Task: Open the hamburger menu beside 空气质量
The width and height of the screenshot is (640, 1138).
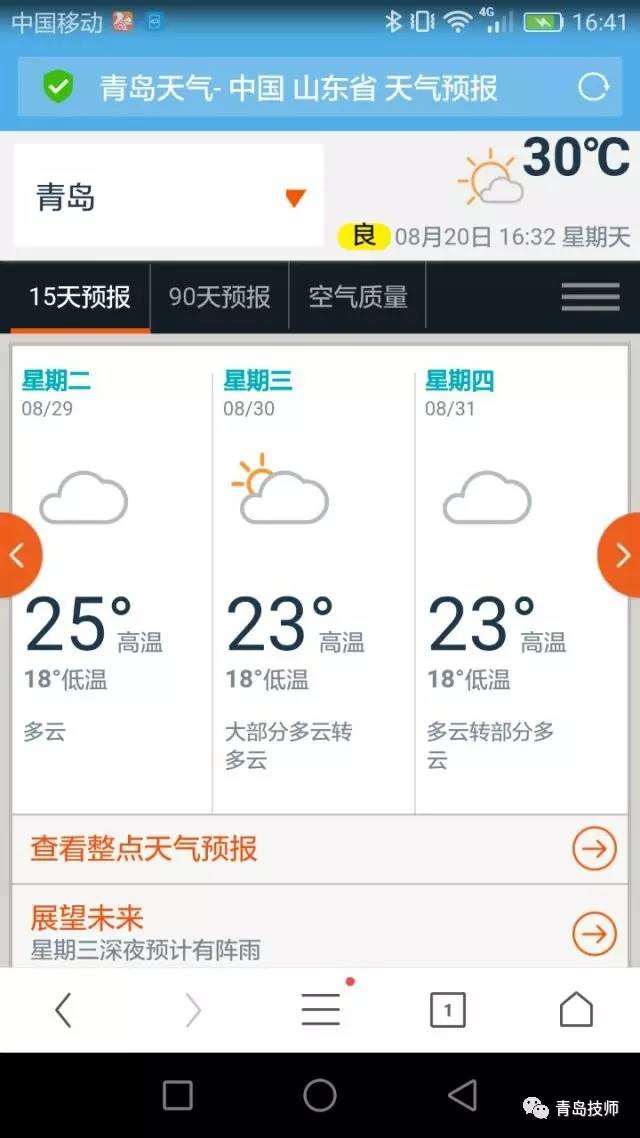Action: click(x=590, y=297)
